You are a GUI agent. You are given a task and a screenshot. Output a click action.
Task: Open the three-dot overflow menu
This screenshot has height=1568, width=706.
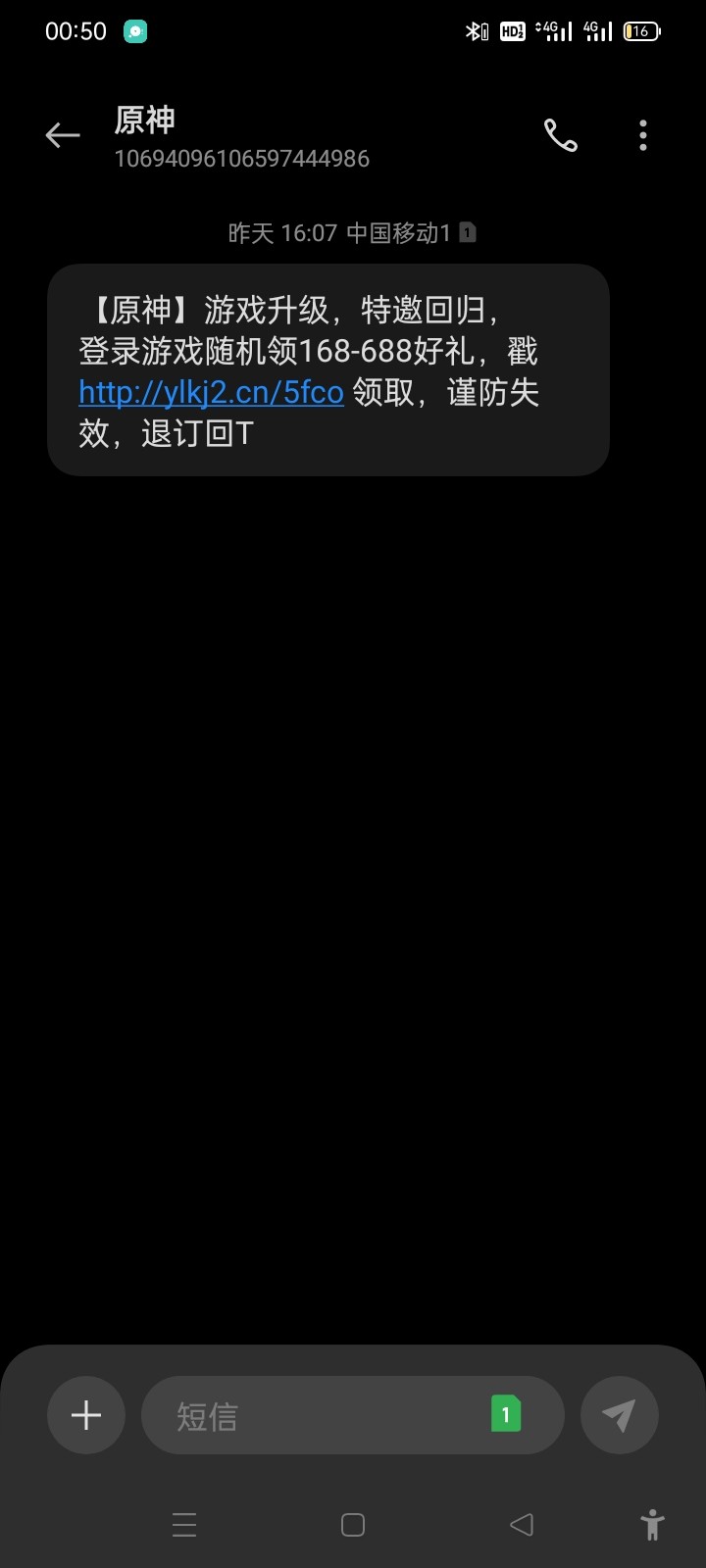pos(642,135)
